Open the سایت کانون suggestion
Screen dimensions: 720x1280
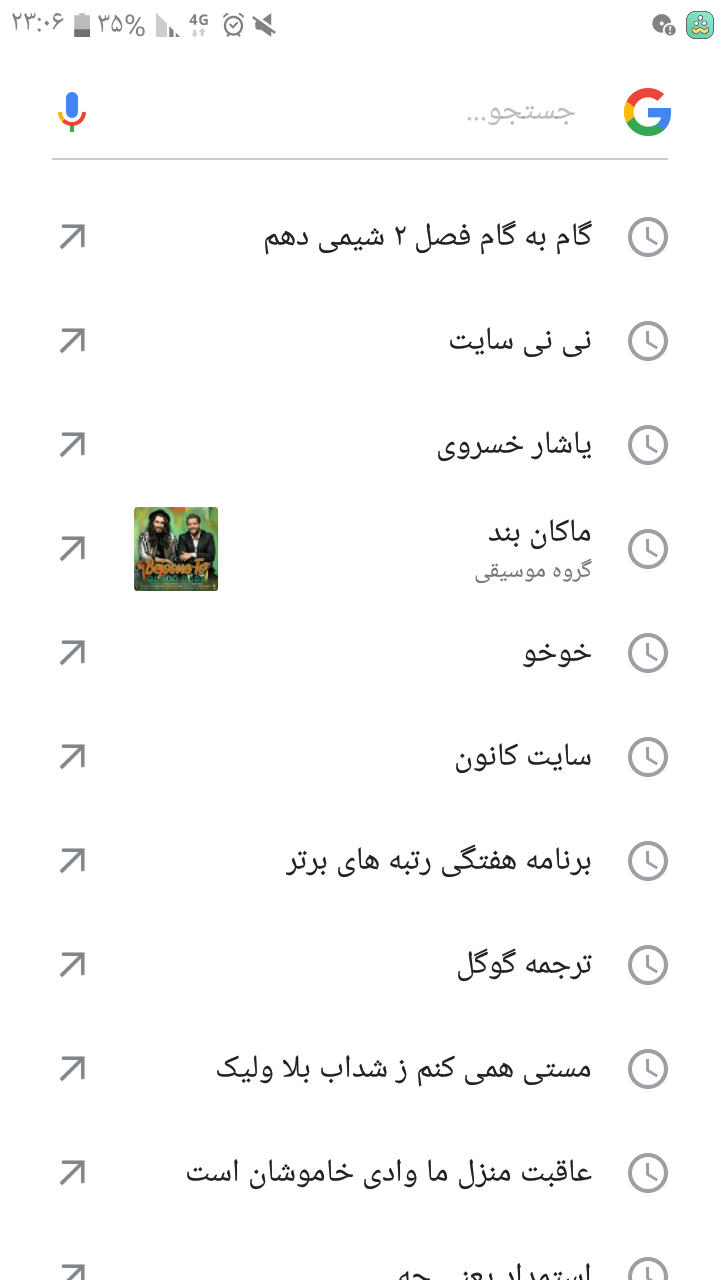click(x=522, y=758)
